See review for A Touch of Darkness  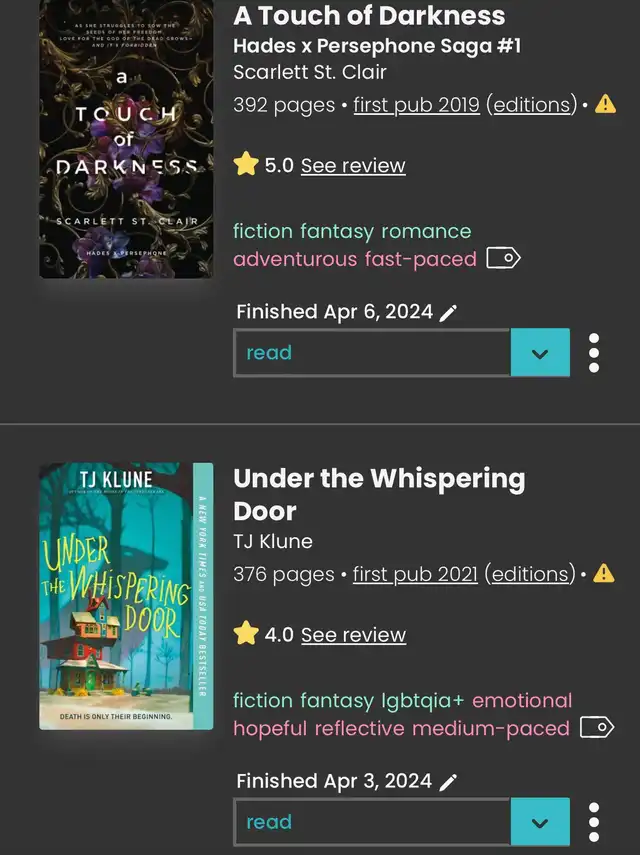(x=353, y=166)
